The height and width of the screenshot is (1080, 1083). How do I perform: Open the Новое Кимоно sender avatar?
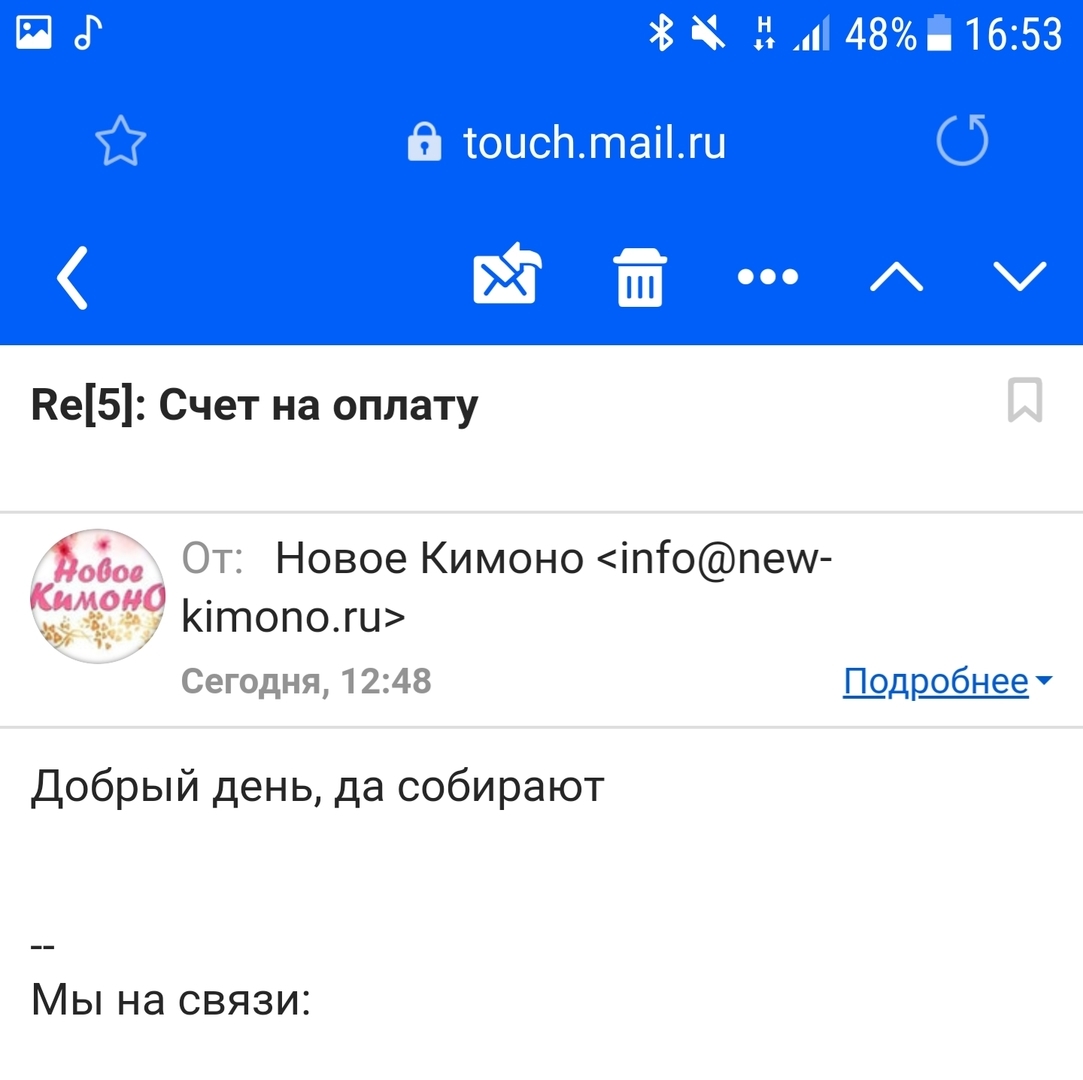click(98, 596)
